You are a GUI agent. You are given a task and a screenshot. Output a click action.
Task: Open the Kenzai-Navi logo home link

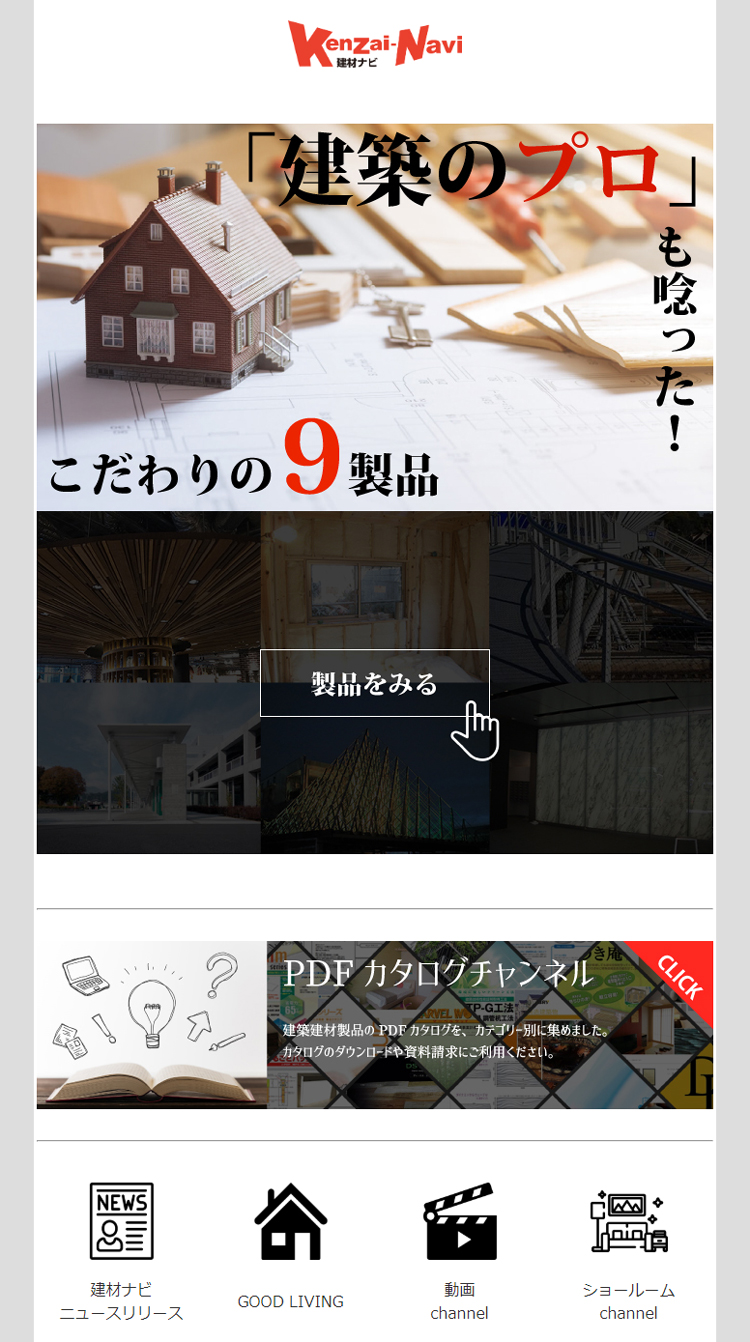tap(375, 45)
